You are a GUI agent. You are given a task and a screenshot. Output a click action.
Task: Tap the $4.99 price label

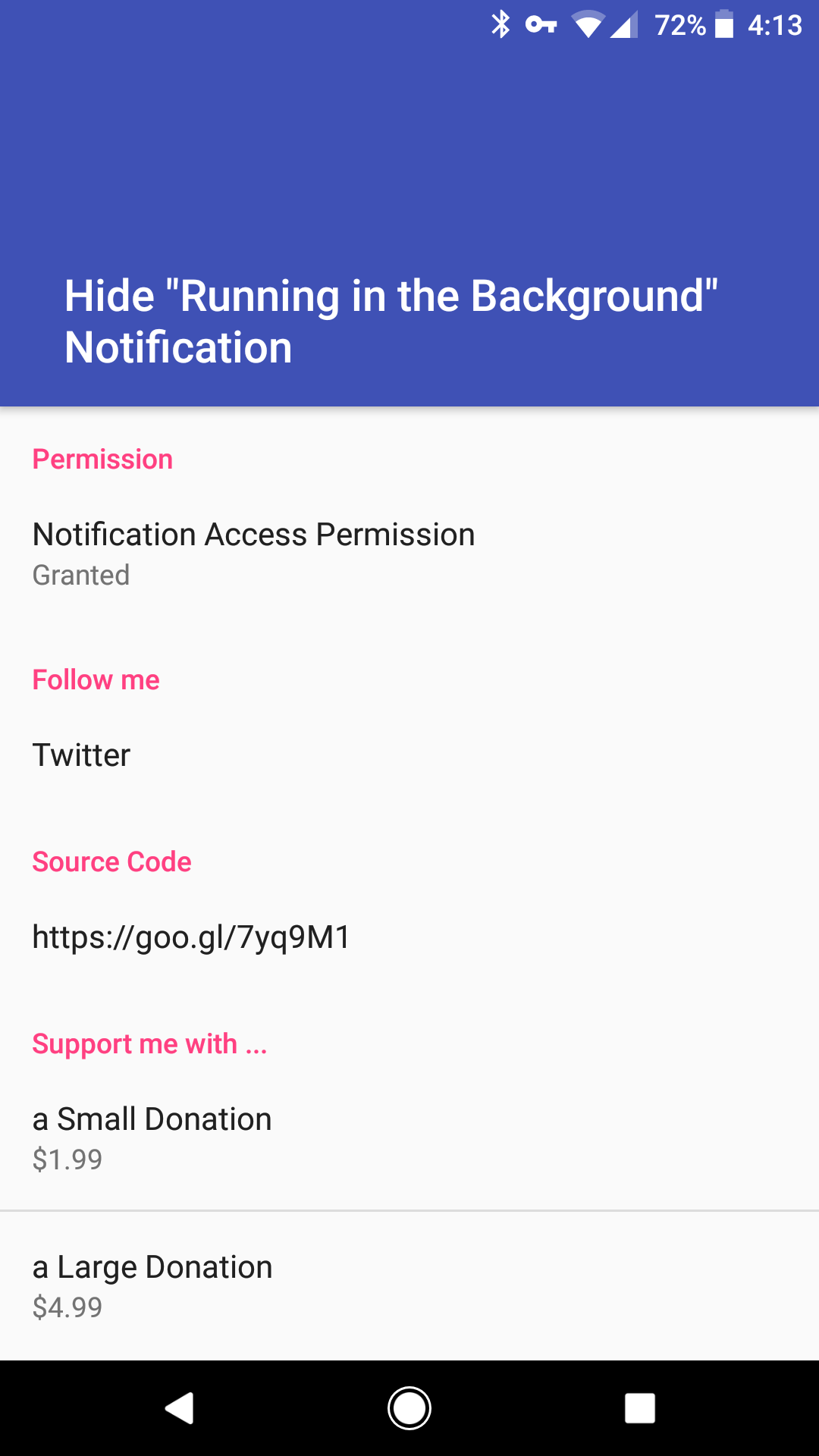(66, 1307)
